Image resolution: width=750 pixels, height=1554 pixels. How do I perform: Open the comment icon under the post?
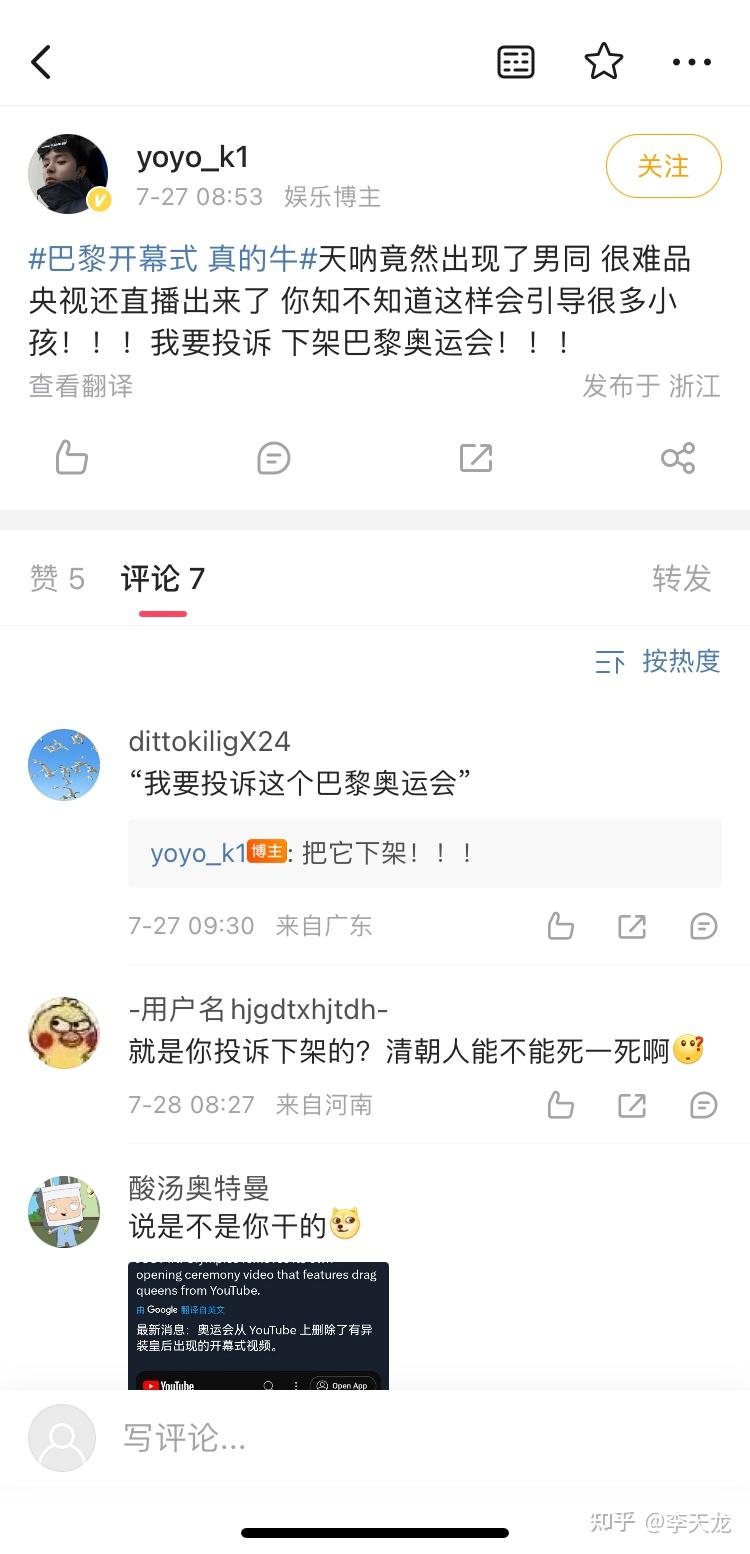pos(274,458)
